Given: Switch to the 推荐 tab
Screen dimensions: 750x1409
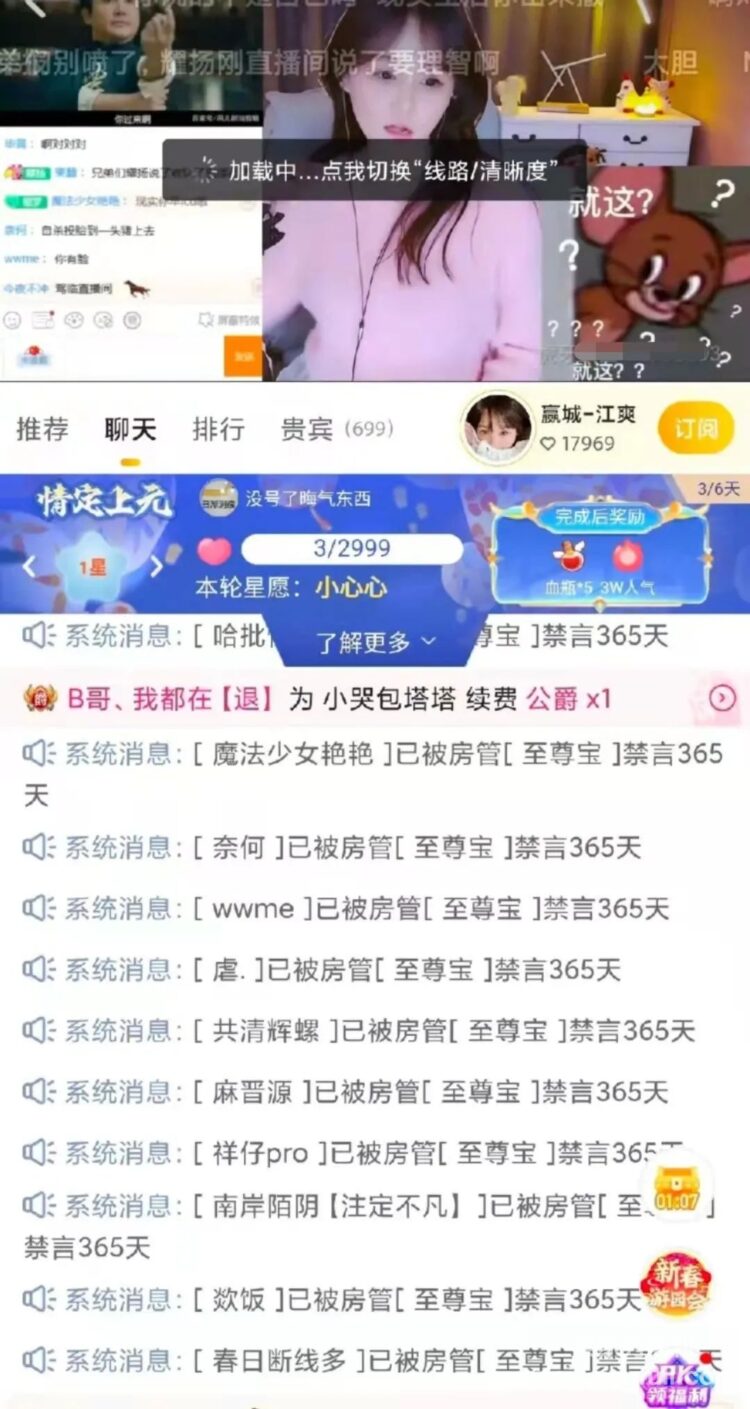Looking at the screenshot, I should pos(42,429).
